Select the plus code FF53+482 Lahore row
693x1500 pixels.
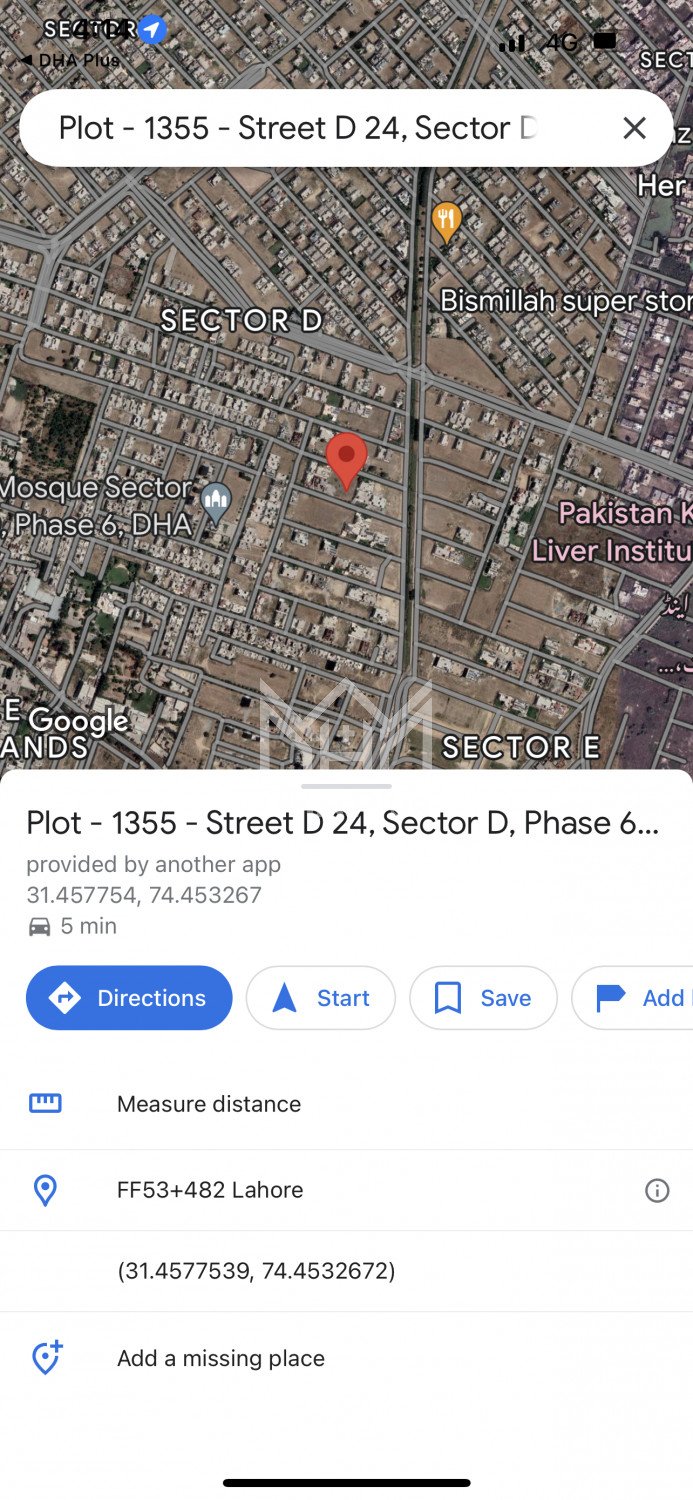(210, 1190)
